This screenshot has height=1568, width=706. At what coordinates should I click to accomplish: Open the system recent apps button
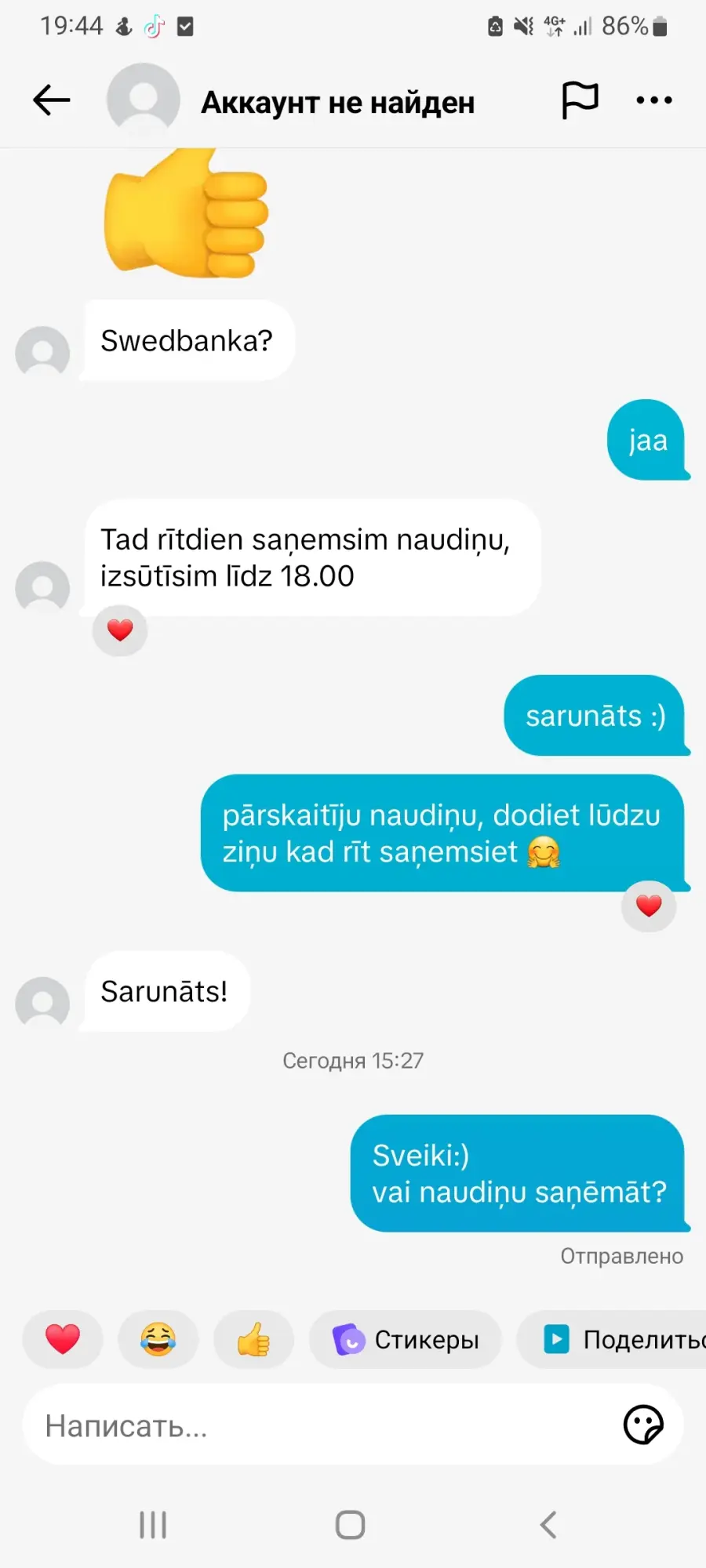tap(153, 1525)
